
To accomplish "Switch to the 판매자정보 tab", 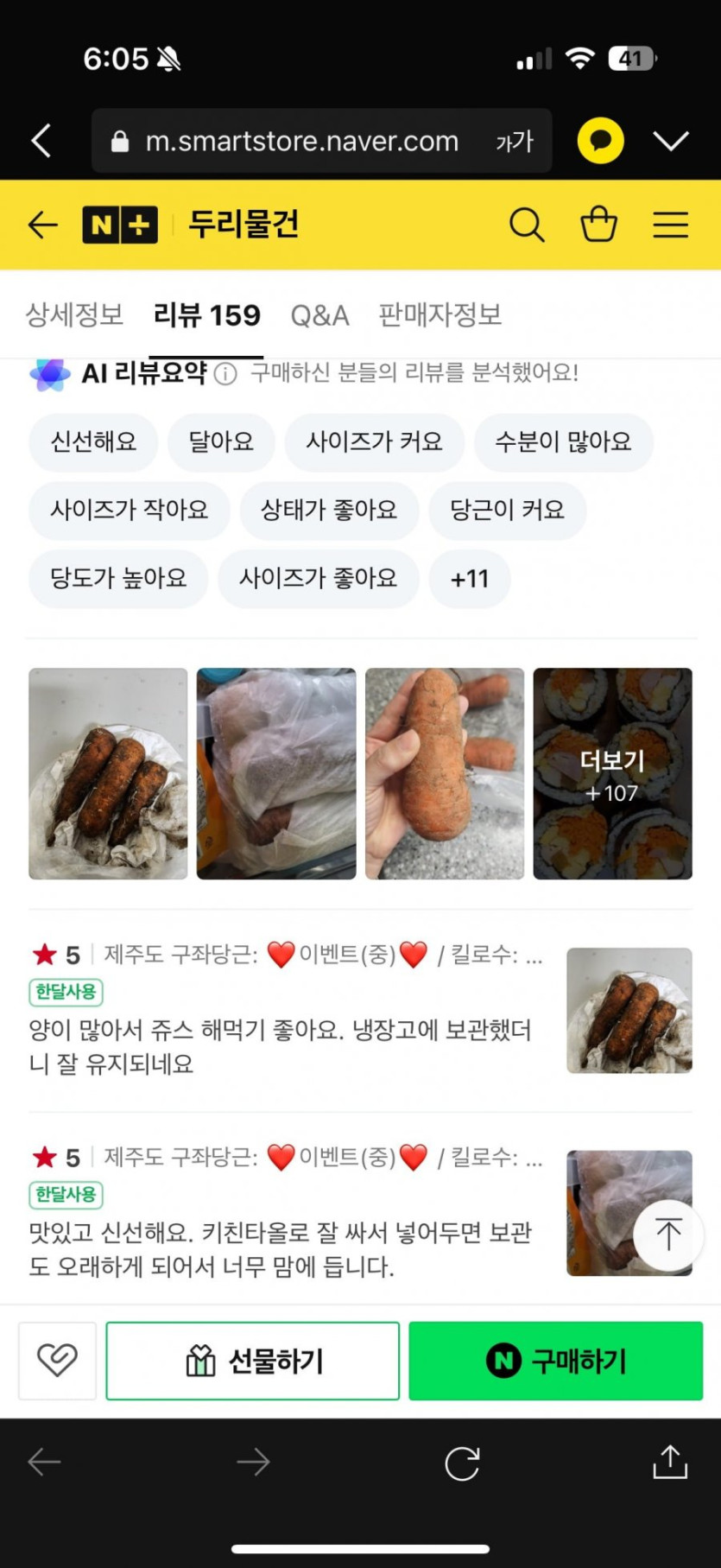I will [440, 315].
